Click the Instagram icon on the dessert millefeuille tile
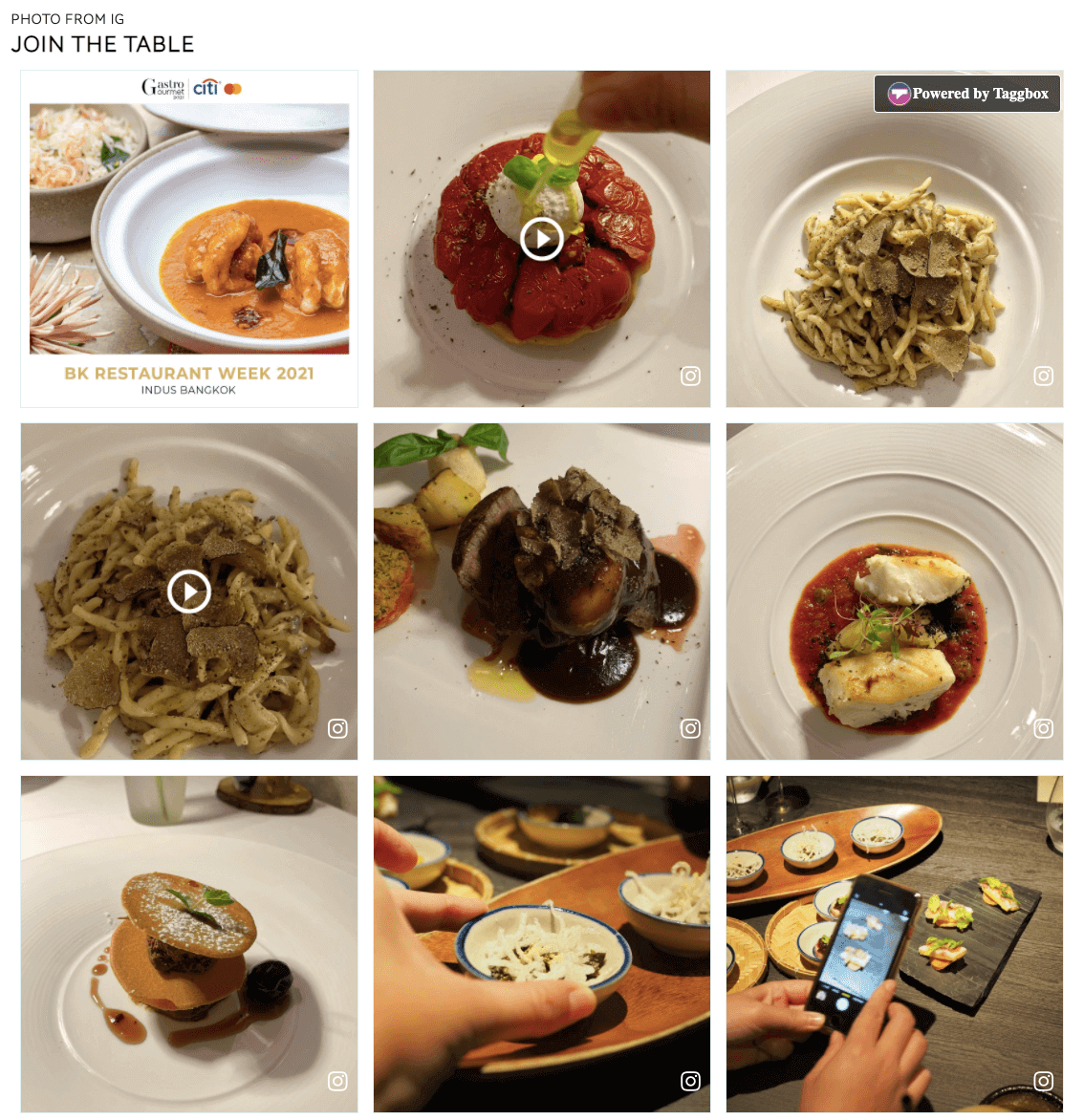Image resolution: width=1084 pixels, height=1120 pixels. point(337,1081)
